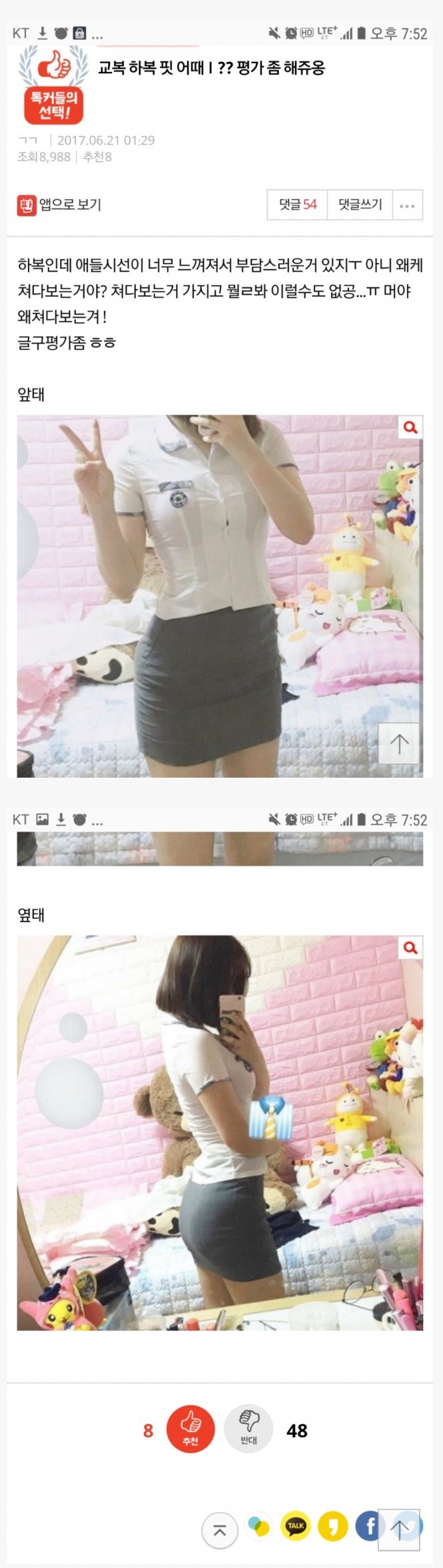Open the post in the app via 앱으로 보기
Screen dimensions: 443x1568
[59, 204]
